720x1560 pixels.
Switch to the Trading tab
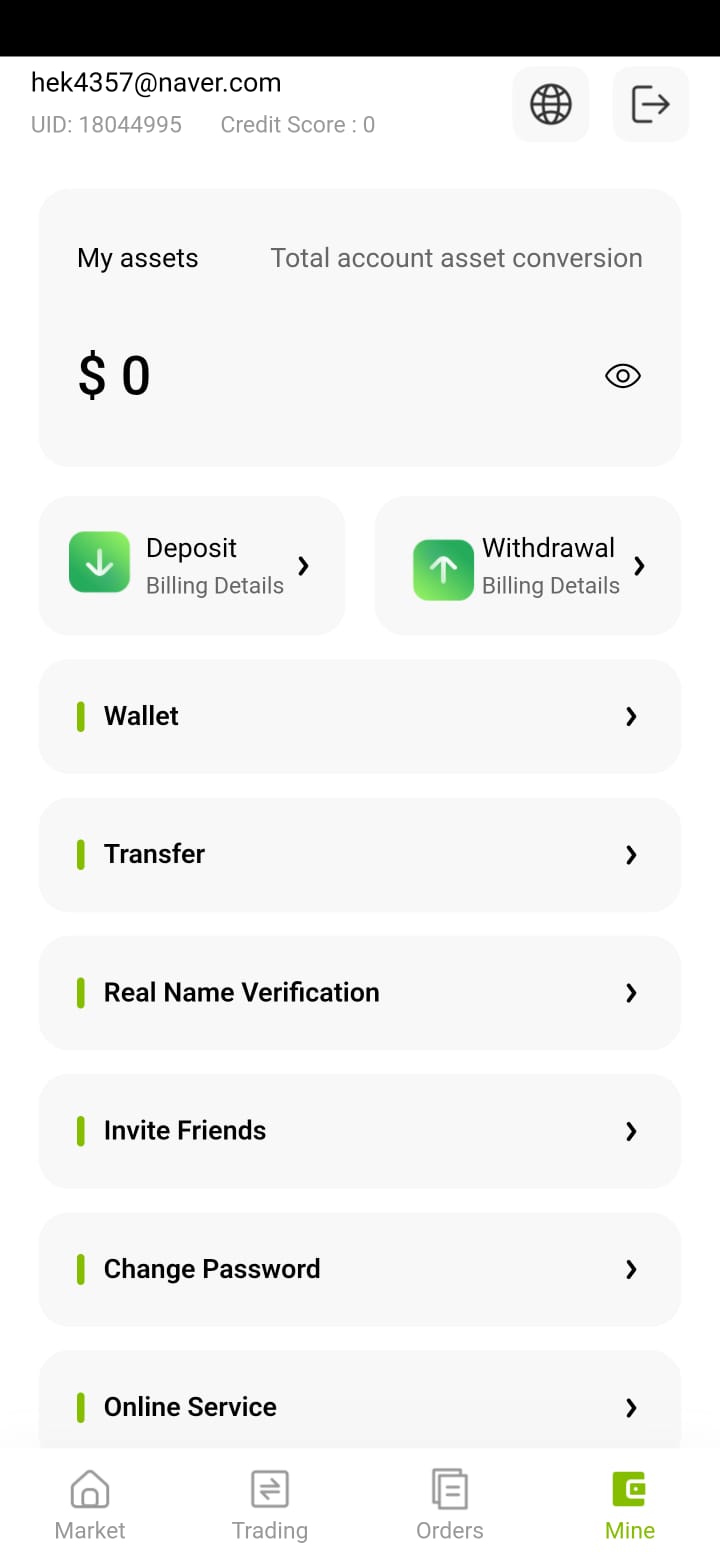point(270,1505)
